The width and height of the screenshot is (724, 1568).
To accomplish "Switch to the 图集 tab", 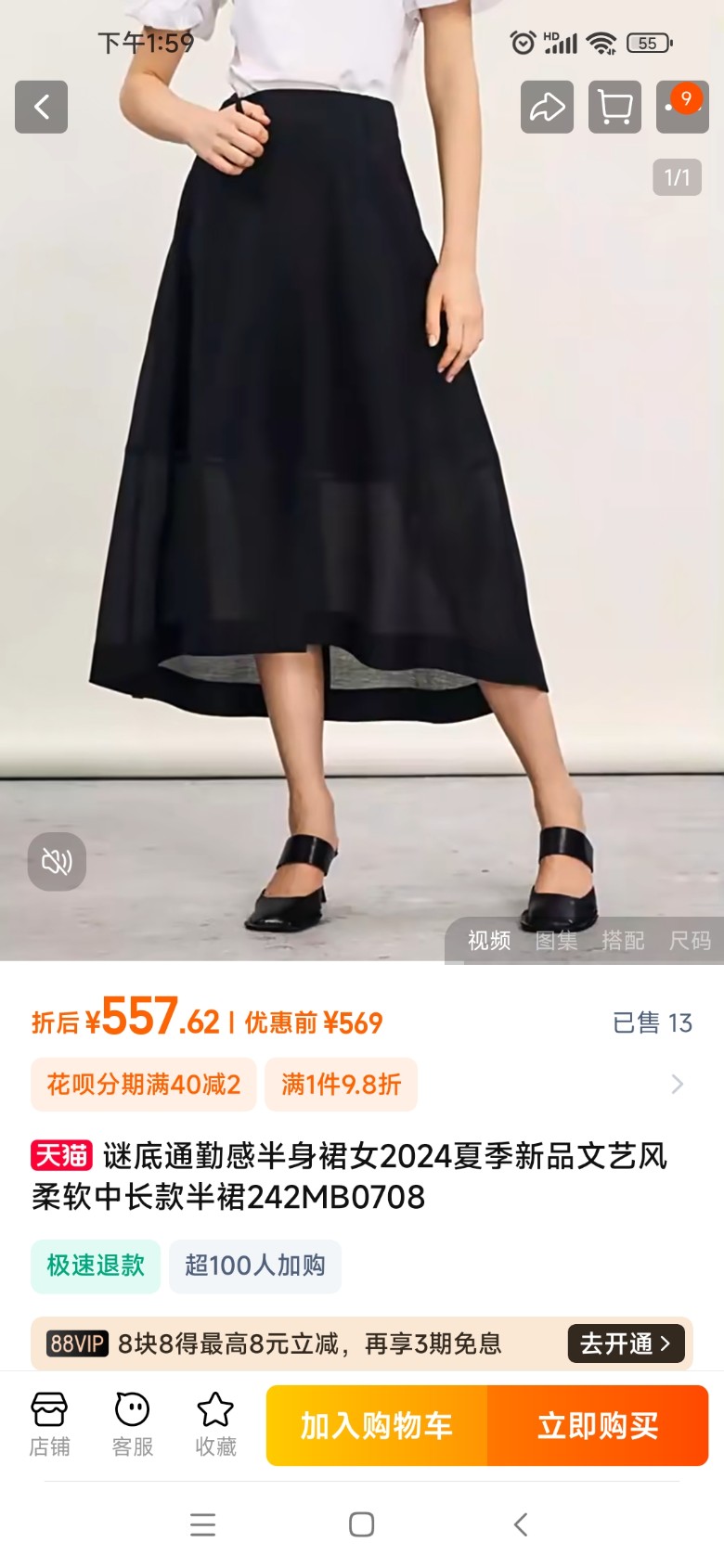I will [x=556, y=941].
